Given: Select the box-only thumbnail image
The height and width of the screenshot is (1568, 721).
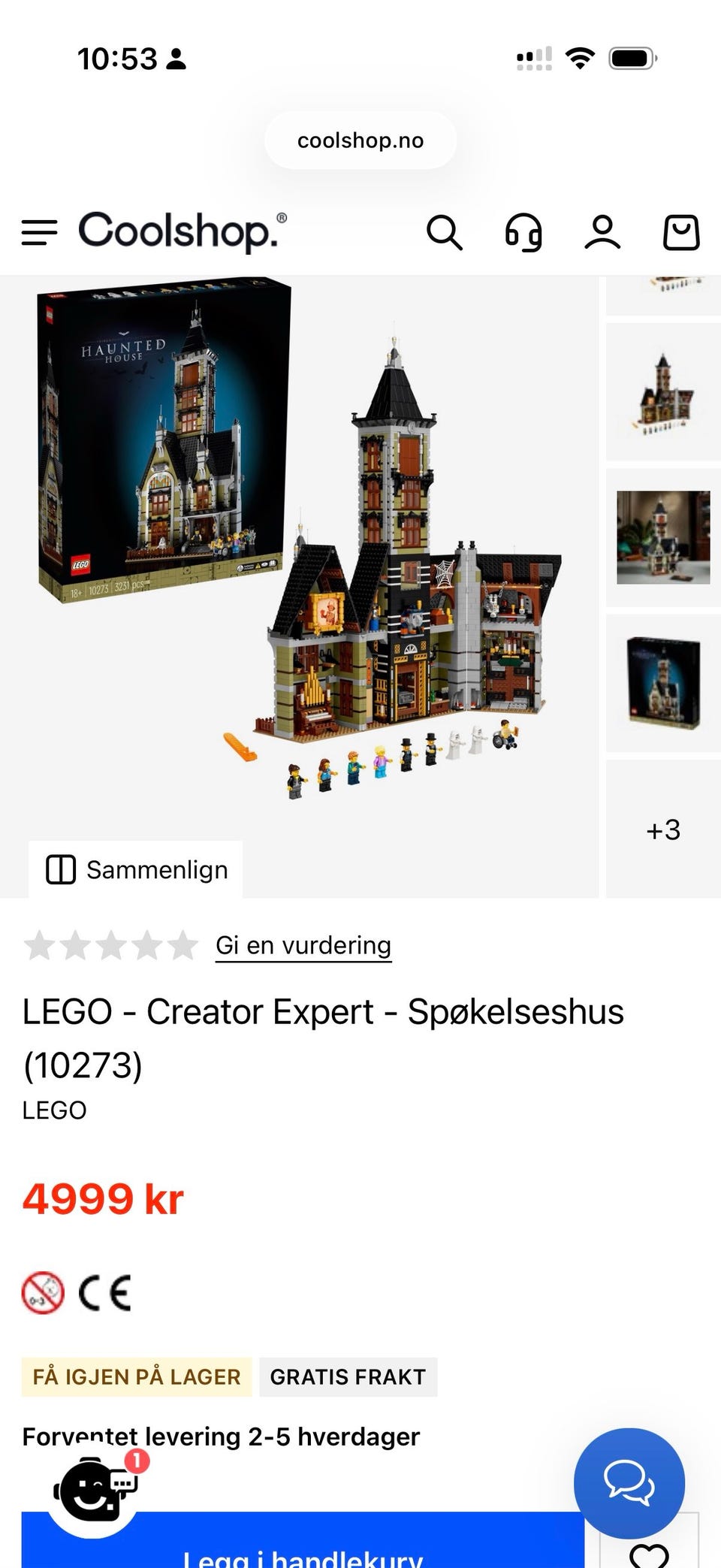Looking at the screenshot, I should (x=663, y=683).
